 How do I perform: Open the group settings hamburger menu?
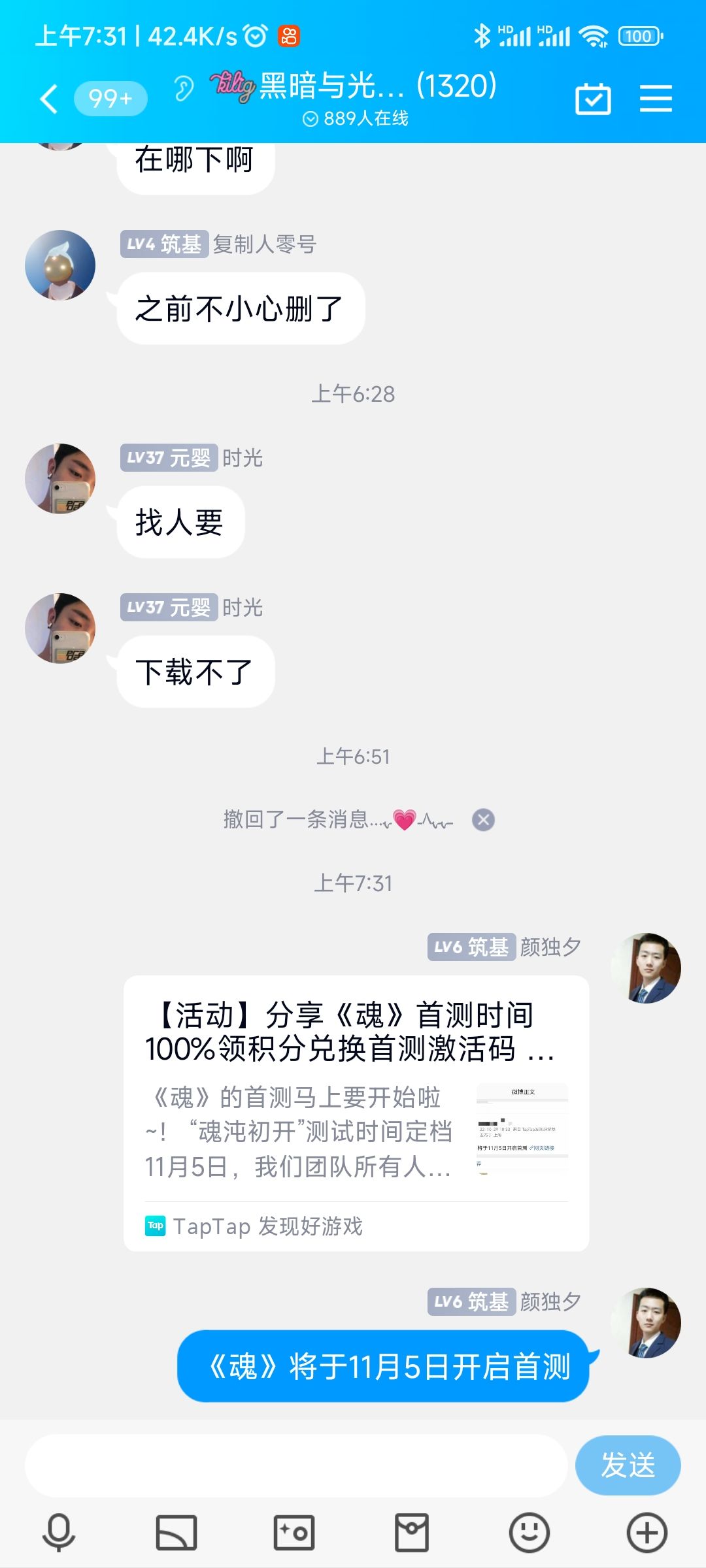pyautogui.click(x=656, y=97)
